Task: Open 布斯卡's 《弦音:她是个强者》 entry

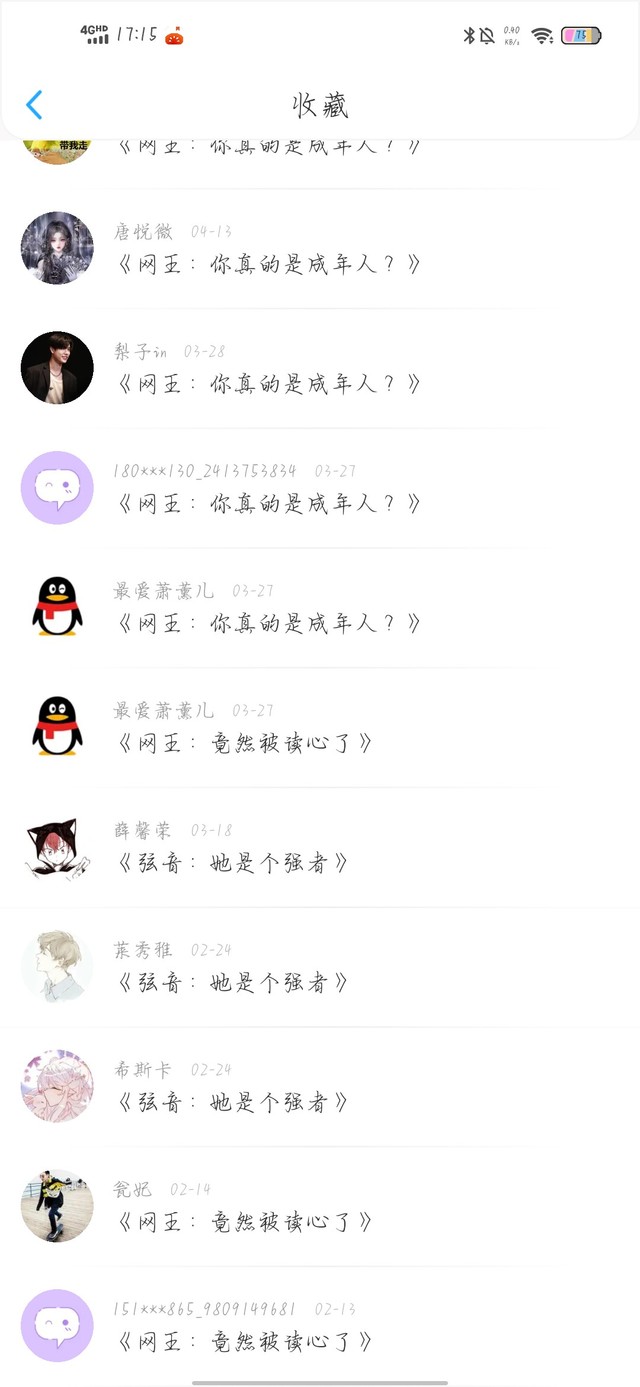Action: pyautogui.click(x=320, y=1087)
